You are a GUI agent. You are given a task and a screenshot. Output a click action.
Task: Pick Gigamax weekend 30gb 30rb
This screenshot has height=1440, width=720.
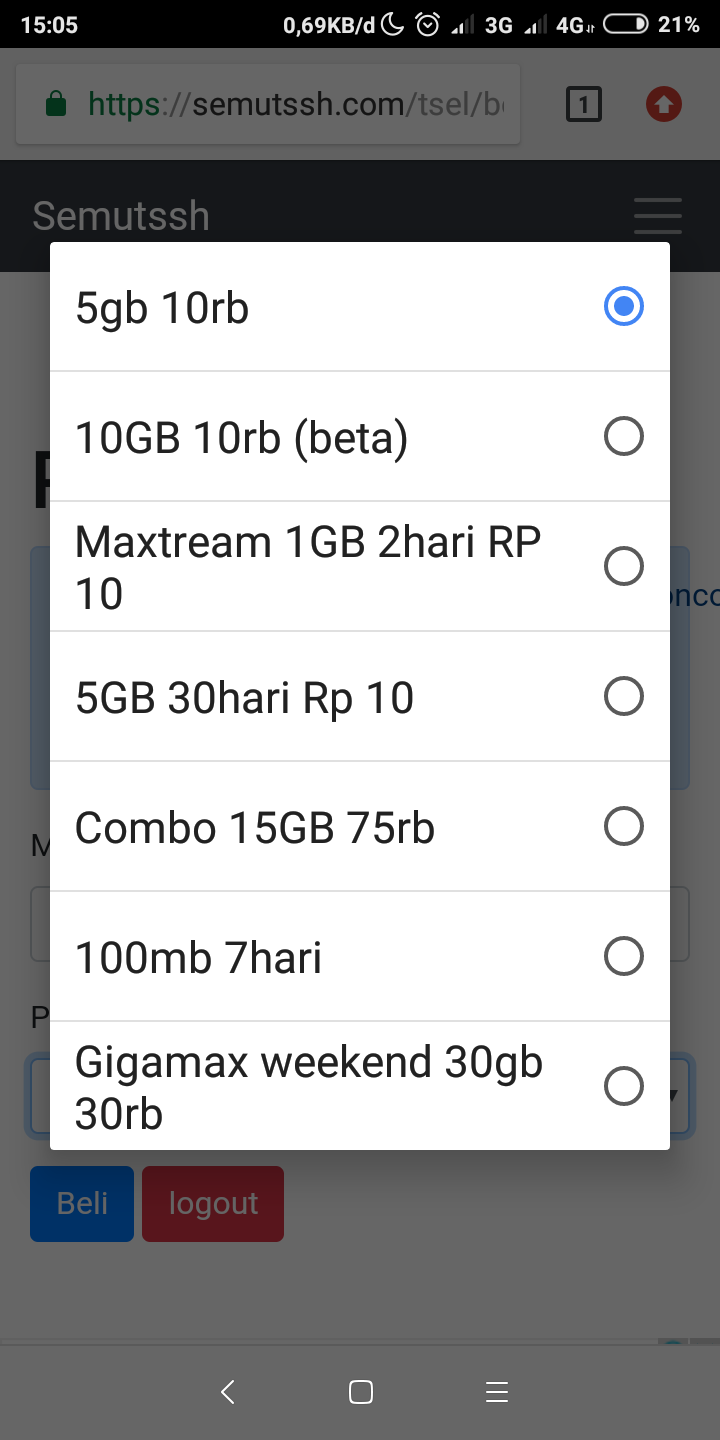point(360,1086)
